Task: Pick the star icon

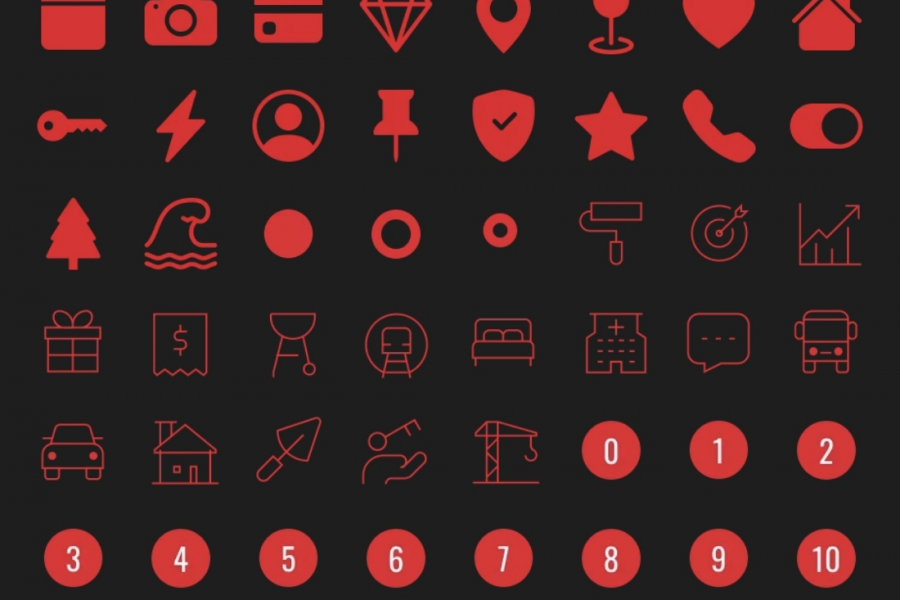Action: click(x=611, y=127)
